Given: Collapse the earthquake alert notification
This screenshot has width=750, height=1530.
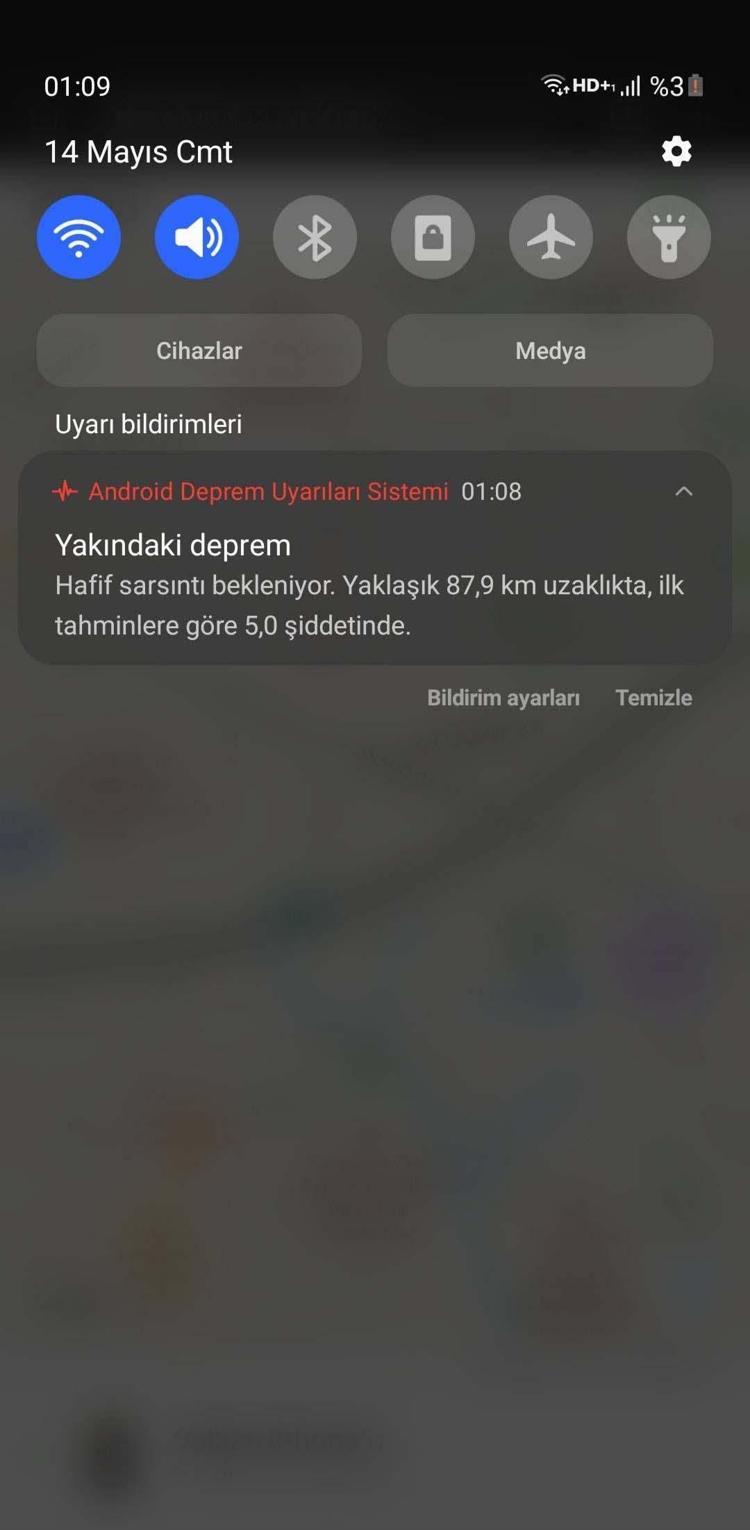Looking at the screenshot, I should [684, 491].
